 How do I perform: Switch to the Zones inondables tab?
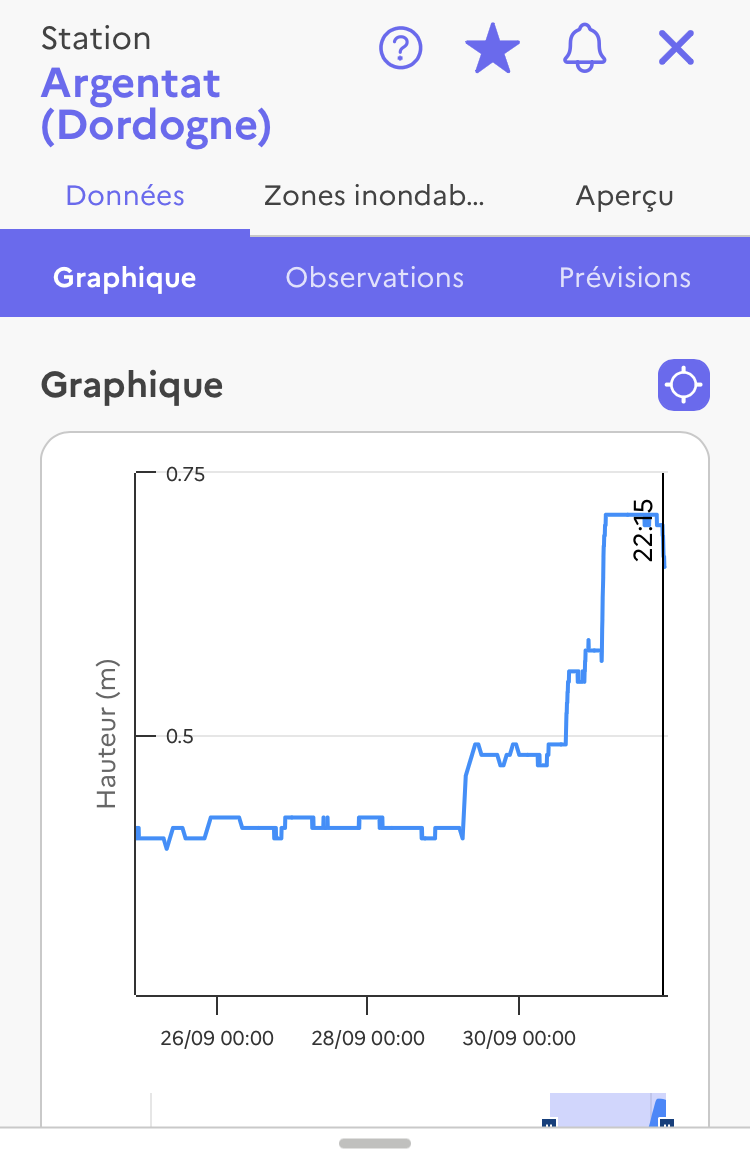(374, 195)
